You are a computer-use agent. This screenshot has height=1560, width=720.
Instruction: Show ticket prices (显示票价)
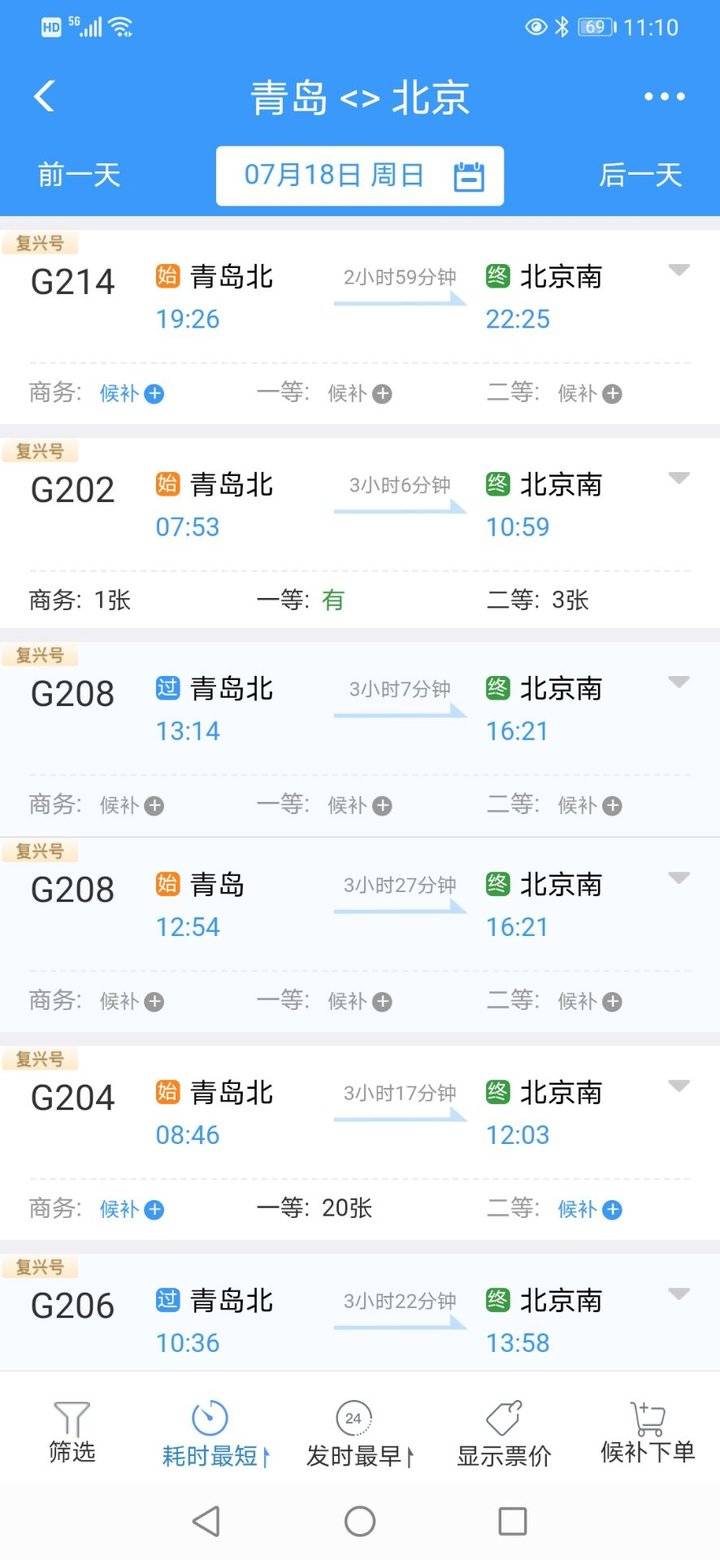click(x=503, y=1434)
